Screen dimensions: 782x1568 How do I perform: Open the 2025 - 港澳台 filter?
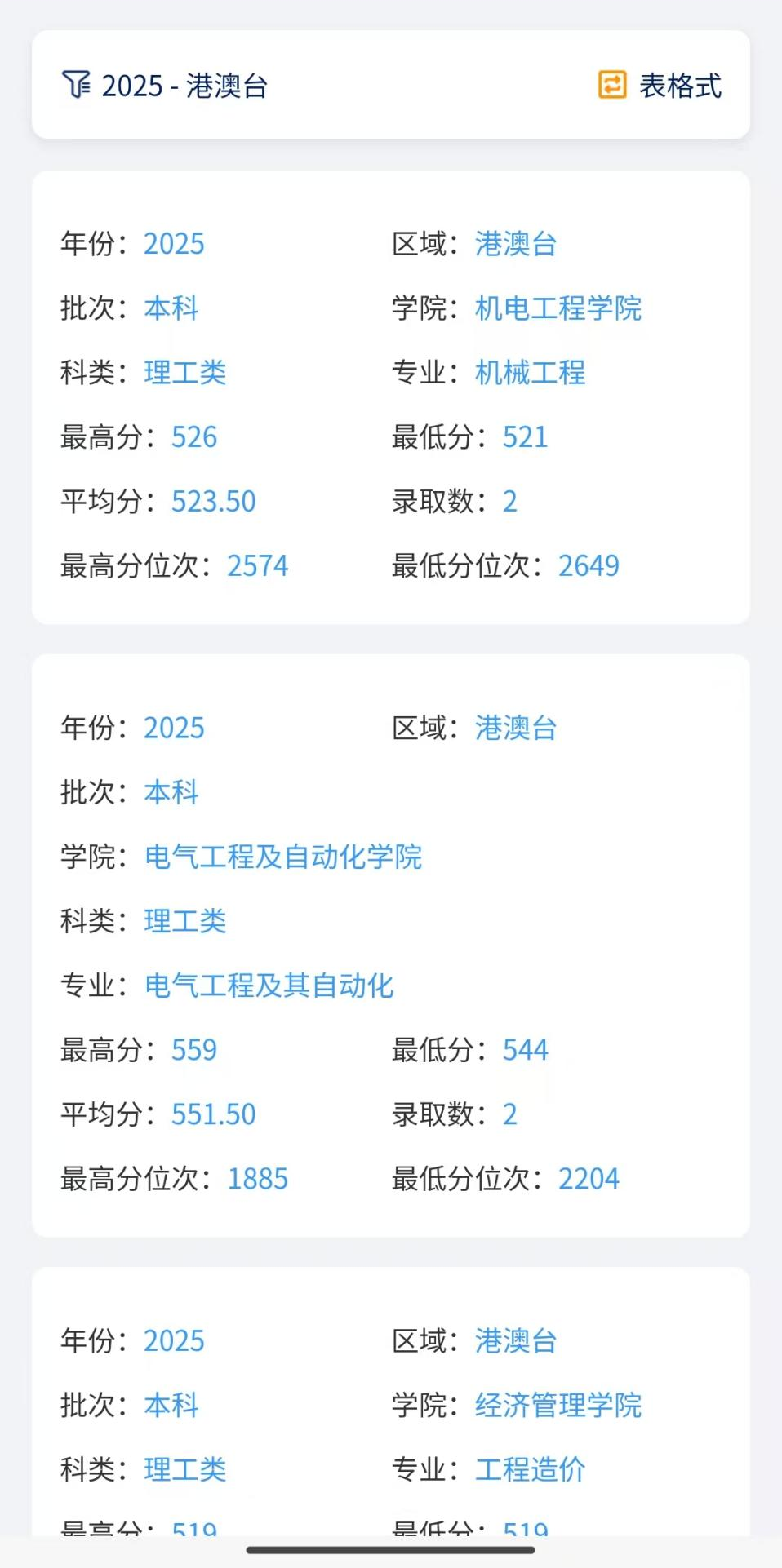[x=165, y=86]
